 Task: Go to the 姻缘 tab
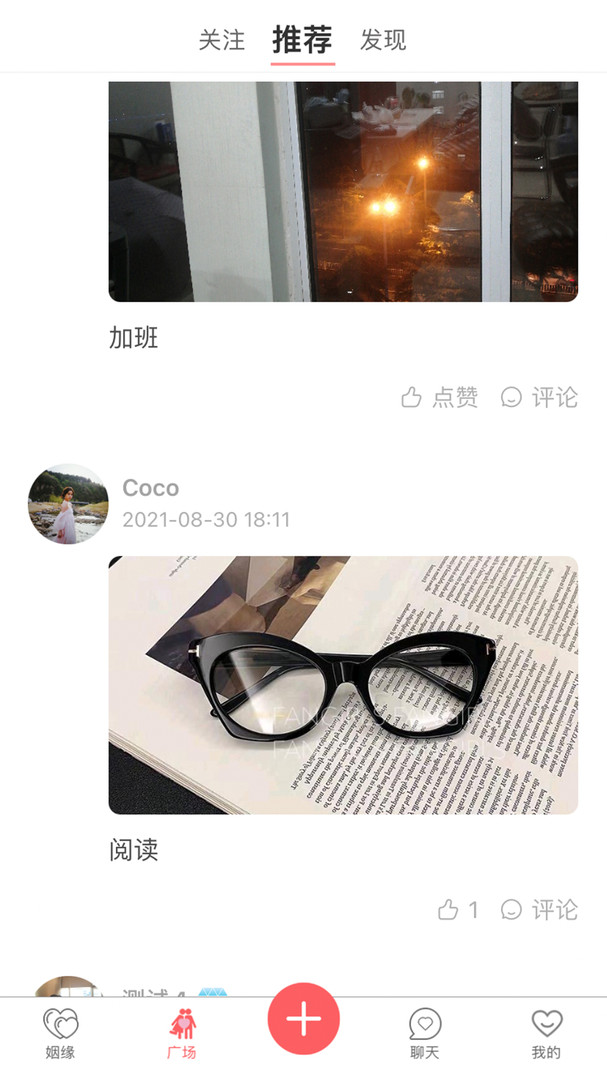(61, 1034)
